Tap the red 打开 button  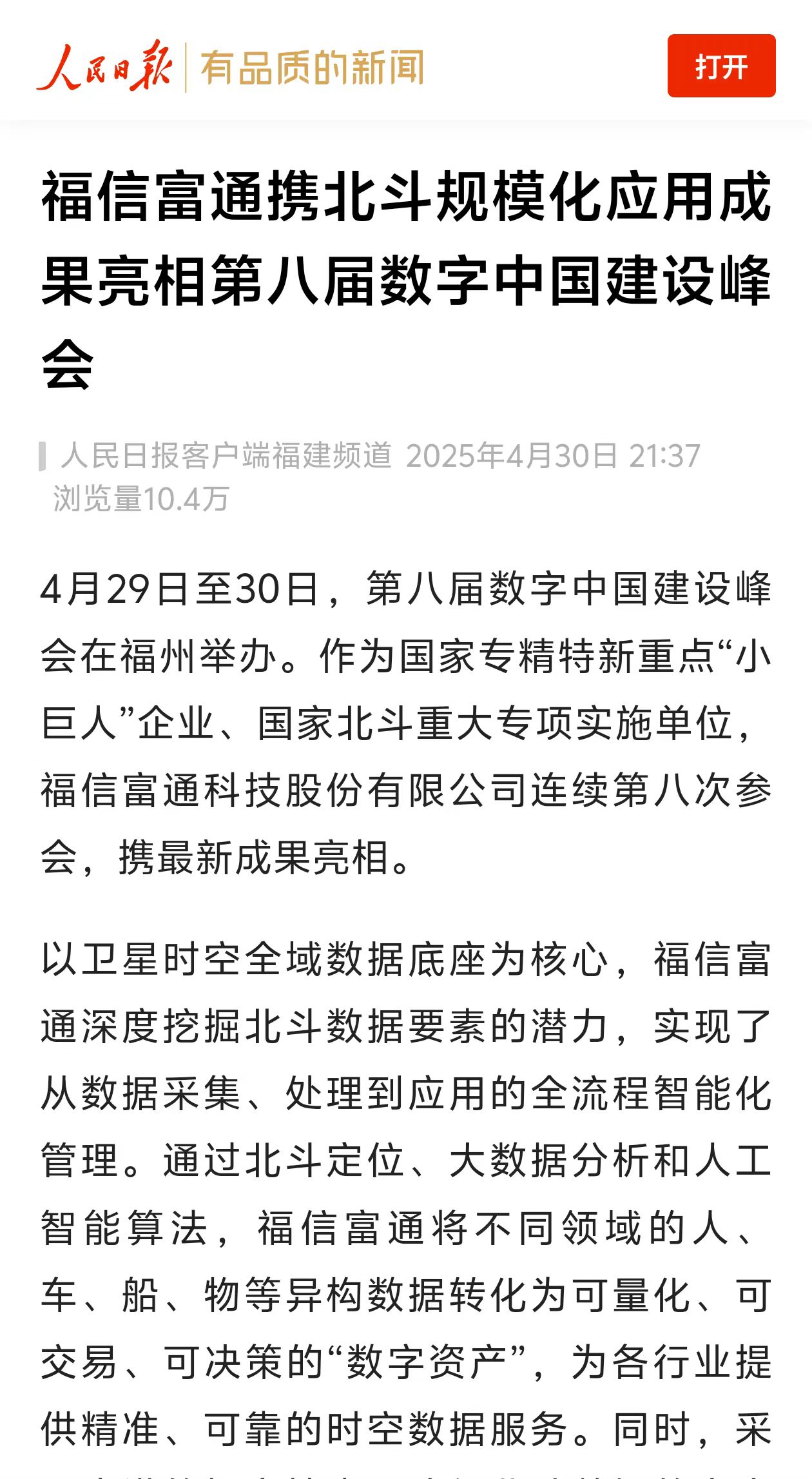pyautogui.click(x=721, y=66)
